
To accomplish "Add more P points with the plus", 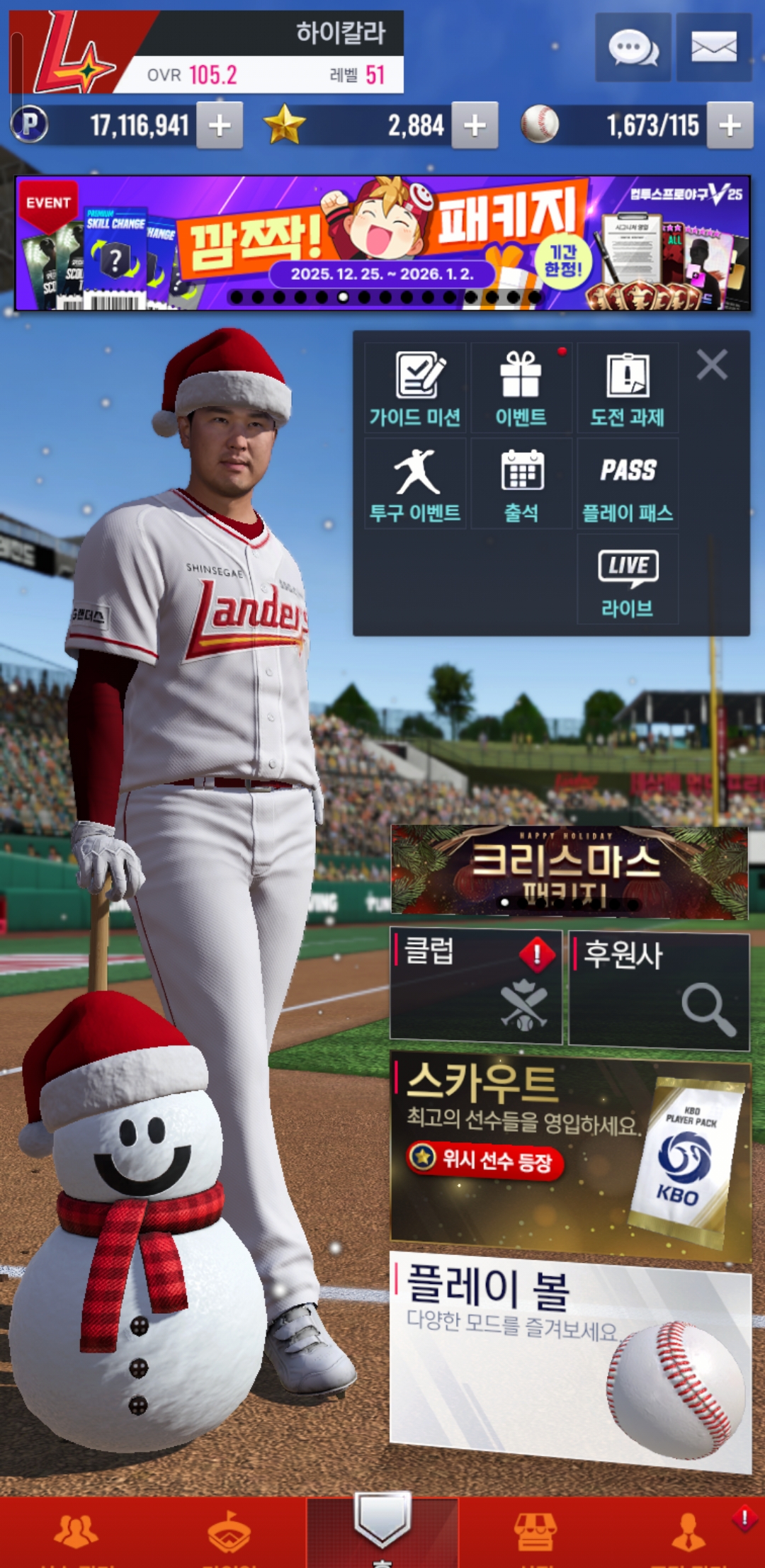I will [x=220, y=125].
